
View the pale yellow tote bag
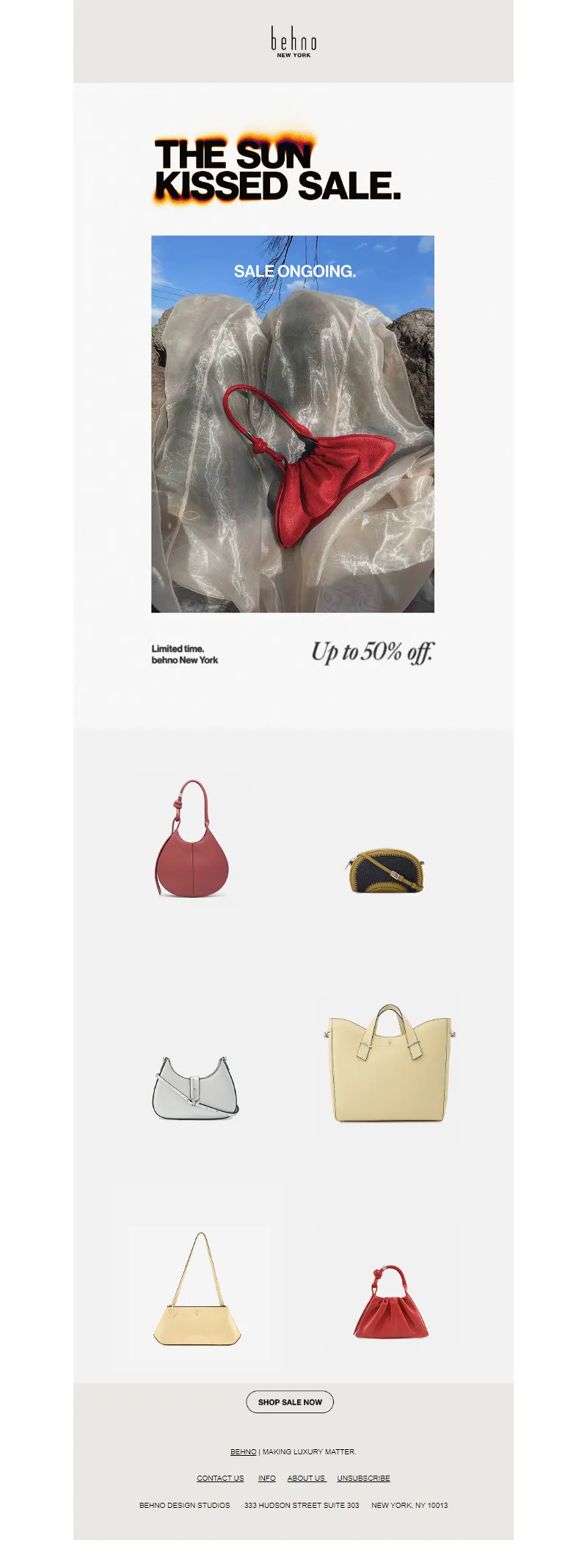coord(388,1065)
